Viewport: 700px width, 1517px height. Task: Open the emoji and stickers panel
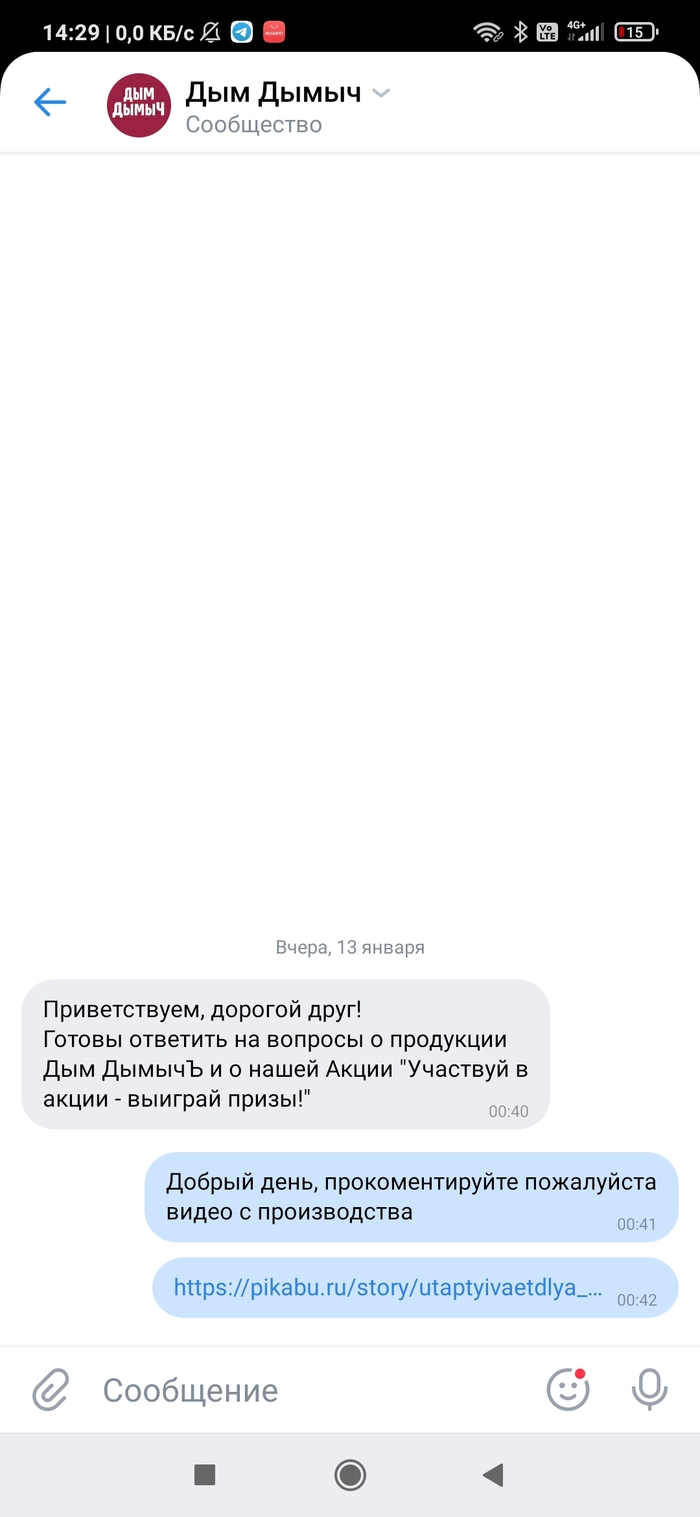click(x=567, y=1389)
